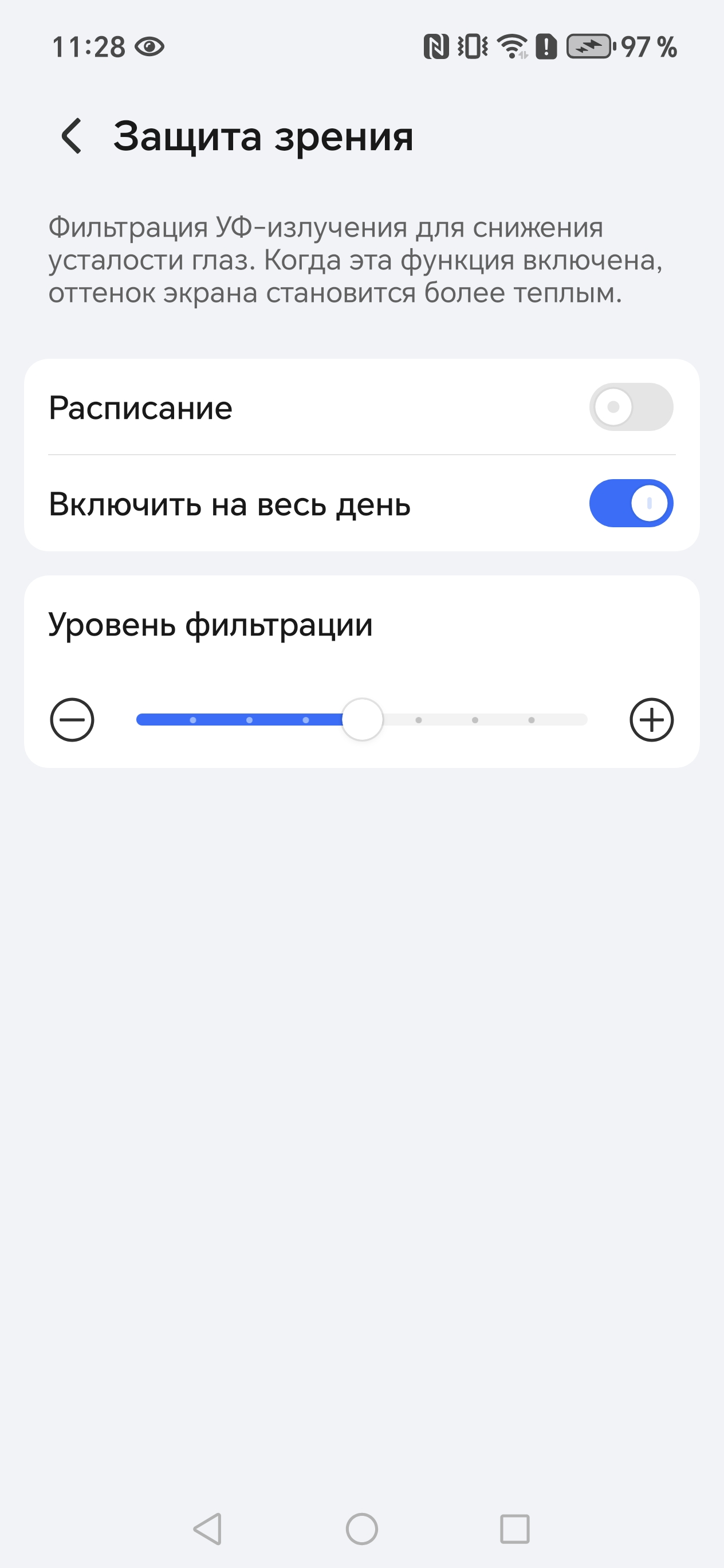Viewport: 724px width, 1568px height.
Task: Decrease filtration level with minus button
Action: pyautogui.click(x=72, y=719)
